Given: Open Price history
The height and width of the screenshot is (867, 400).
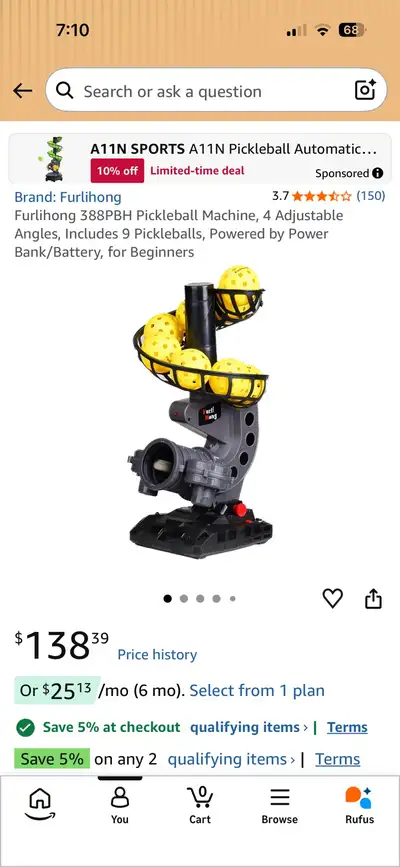Looking at the screenshot, I should [x=157, y=655].
